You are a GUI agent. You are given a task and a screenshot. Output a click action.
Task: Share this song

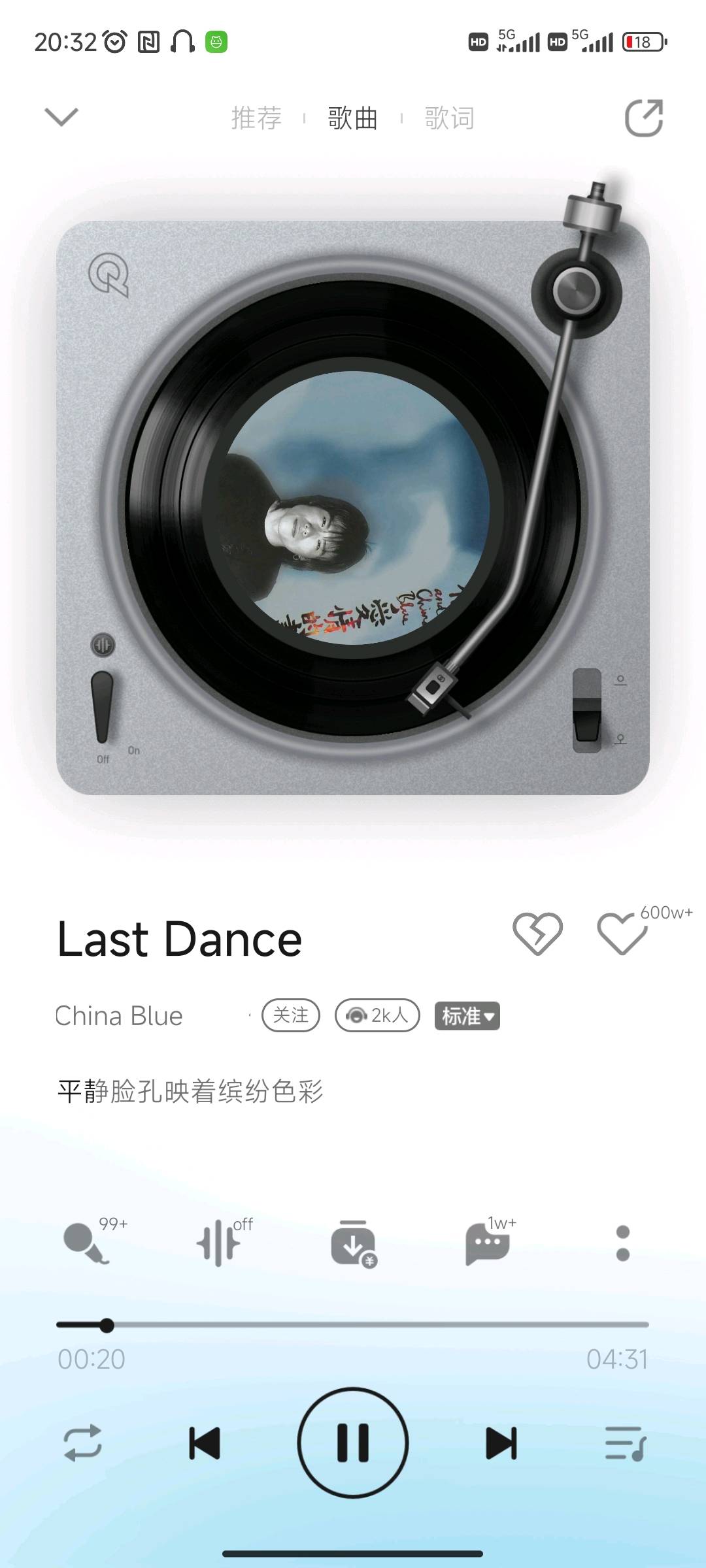coord(644,118)
